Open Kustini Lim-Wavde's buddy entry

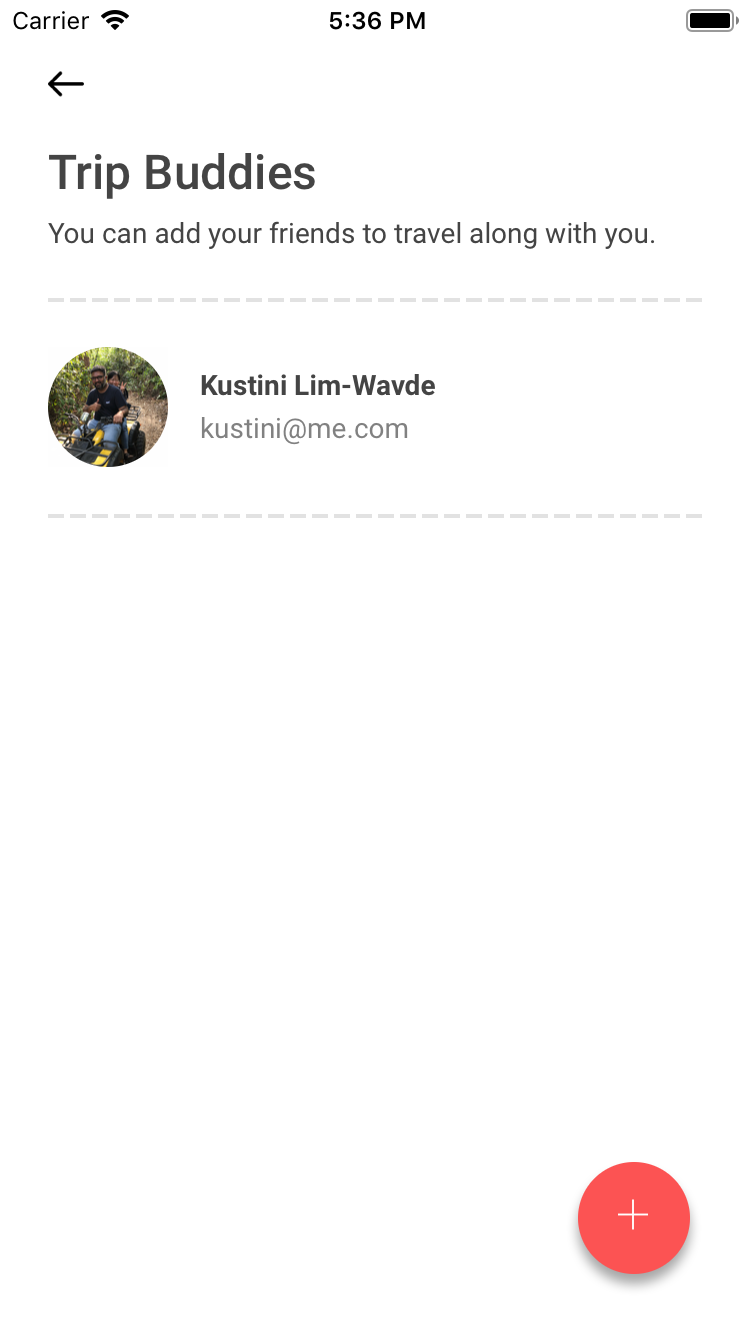318,407
